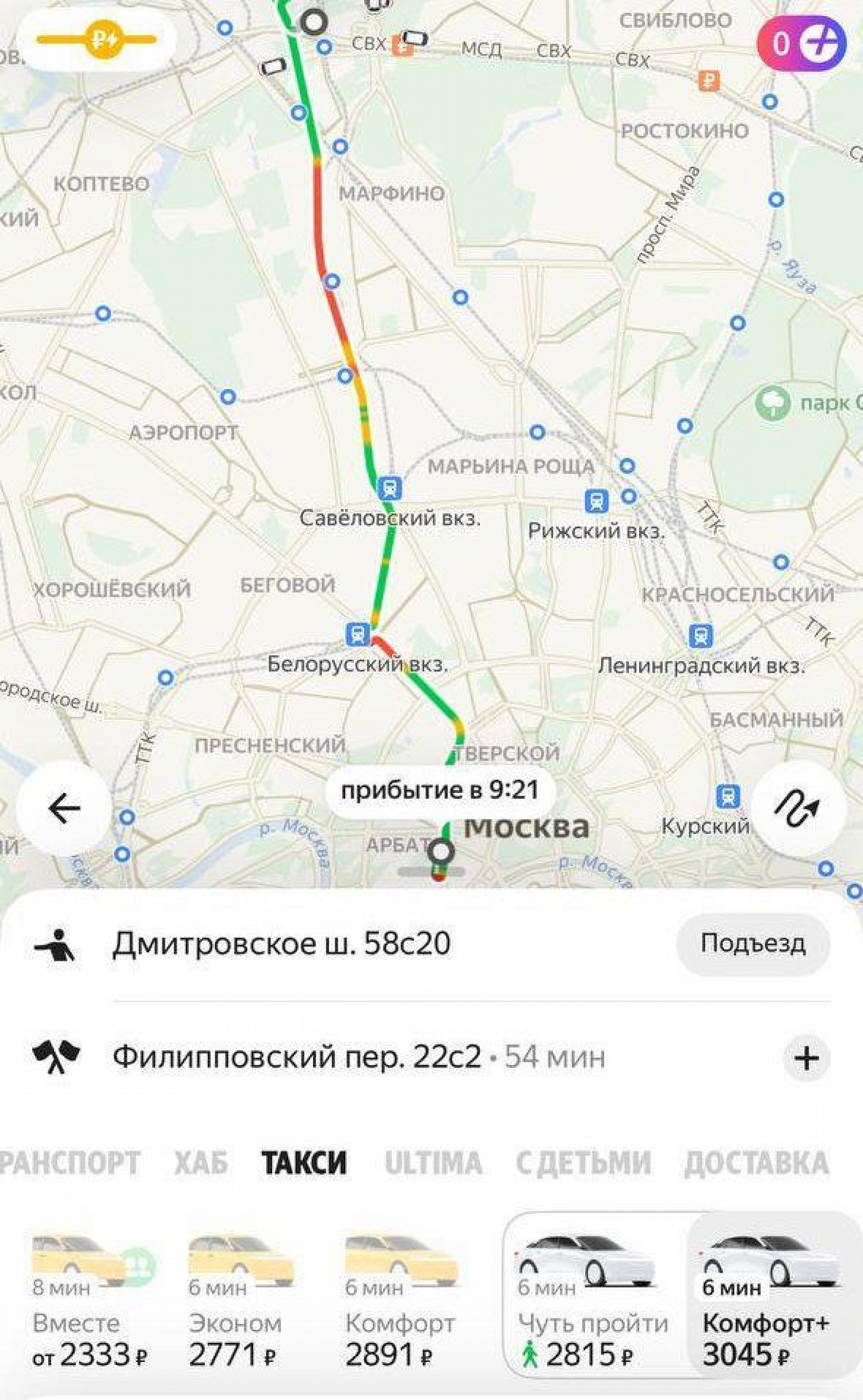Tap the Подъезд entrance button
863x1400 pixels.
pyautogui.click(x=753, y=944)
